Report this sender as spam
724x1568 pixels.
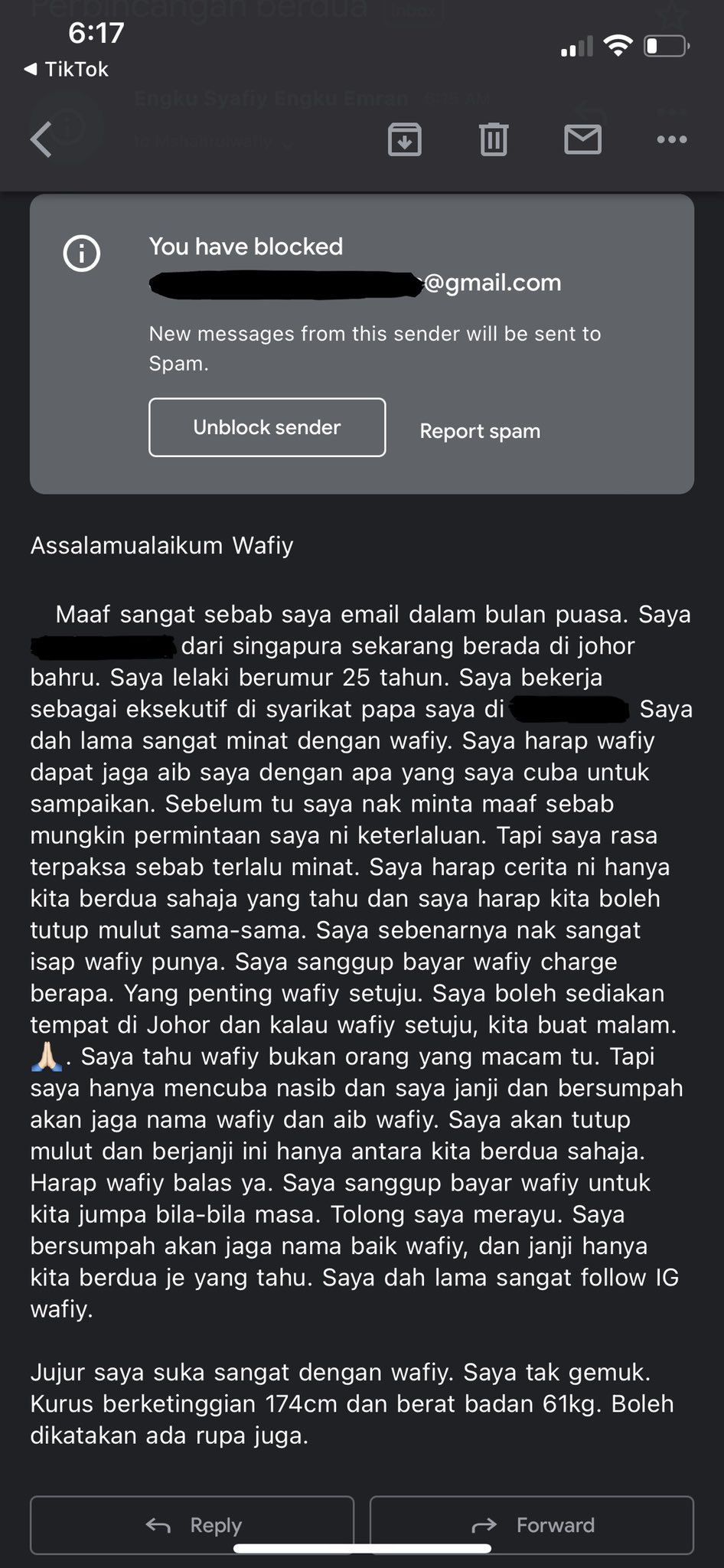tap(480, 431)
